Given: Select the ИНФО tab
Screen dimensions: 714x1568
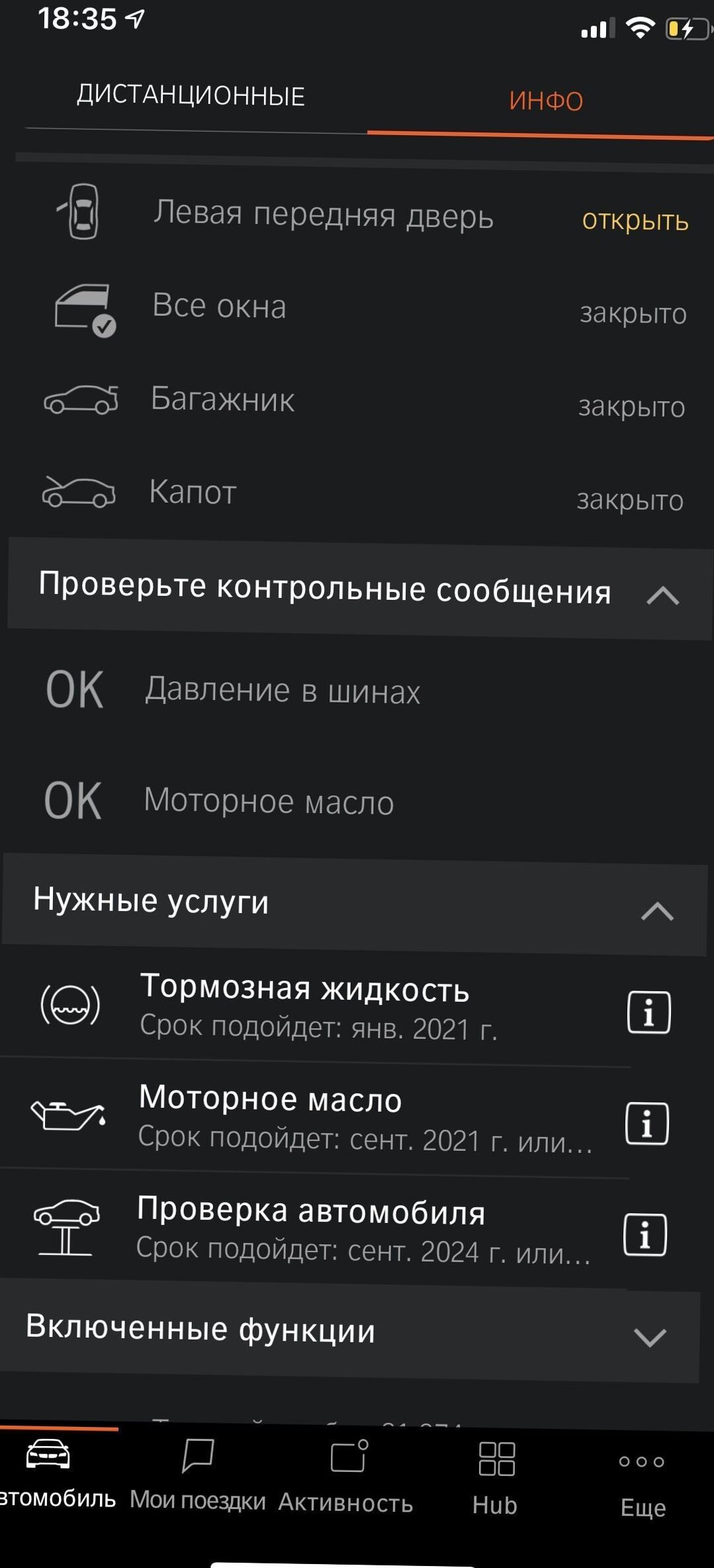Looking at the screenshot, I should coord(546,101).
